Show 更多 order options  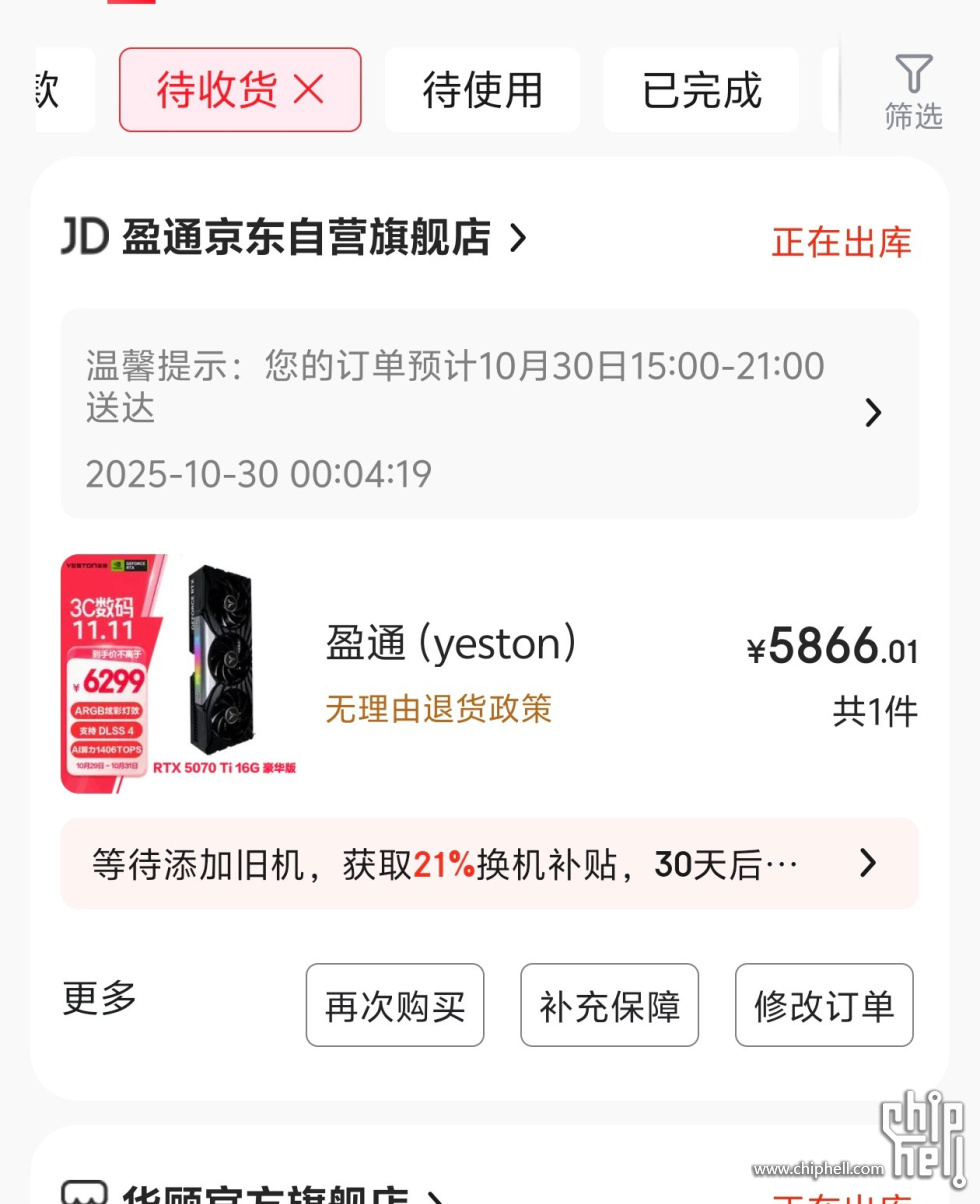pyautogui.click(x=99, y=998)
